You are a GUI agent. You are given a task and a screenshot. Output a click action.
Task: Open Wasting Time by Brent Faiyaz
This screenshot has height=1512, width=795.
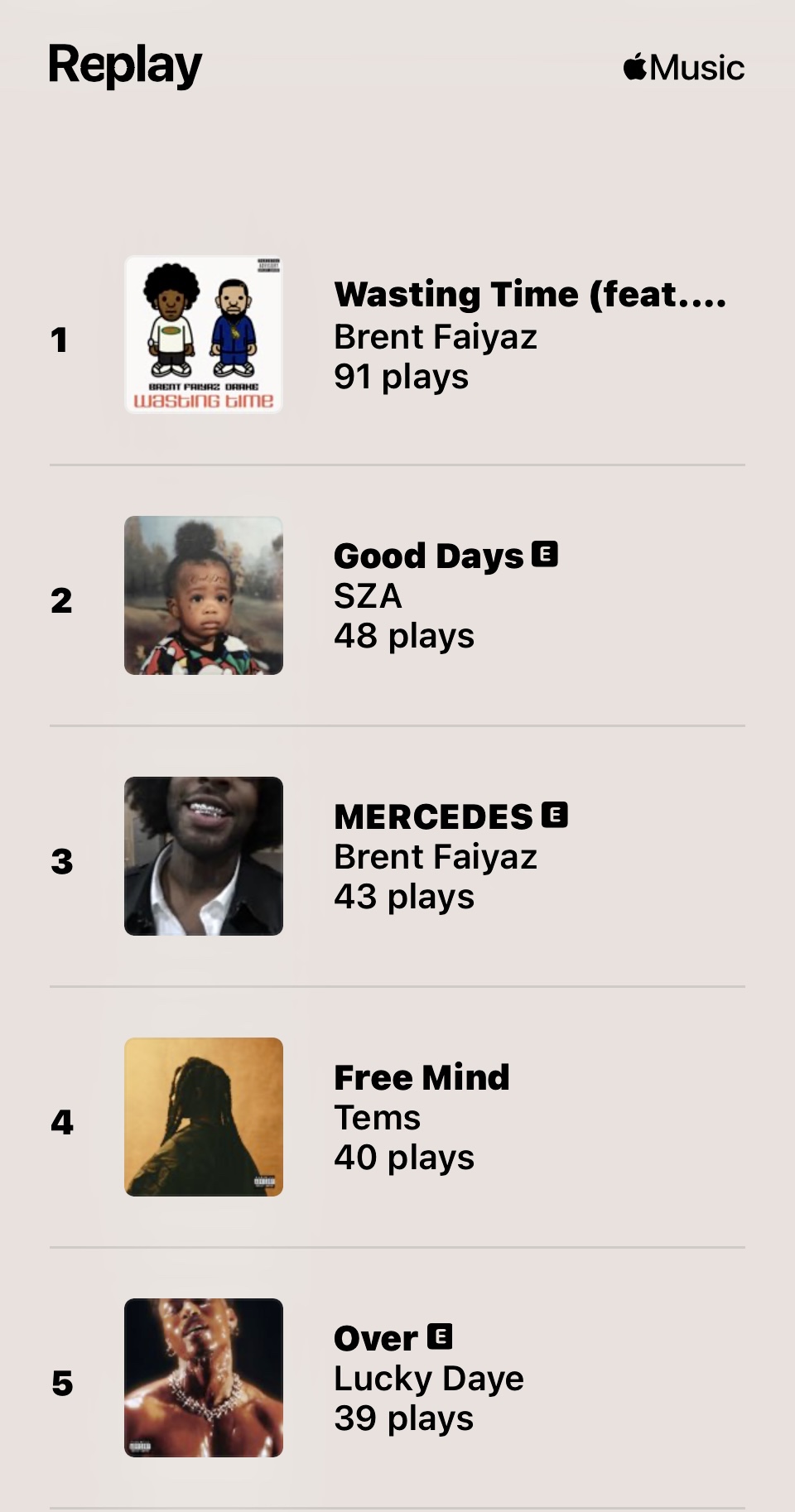pos(530,295)
